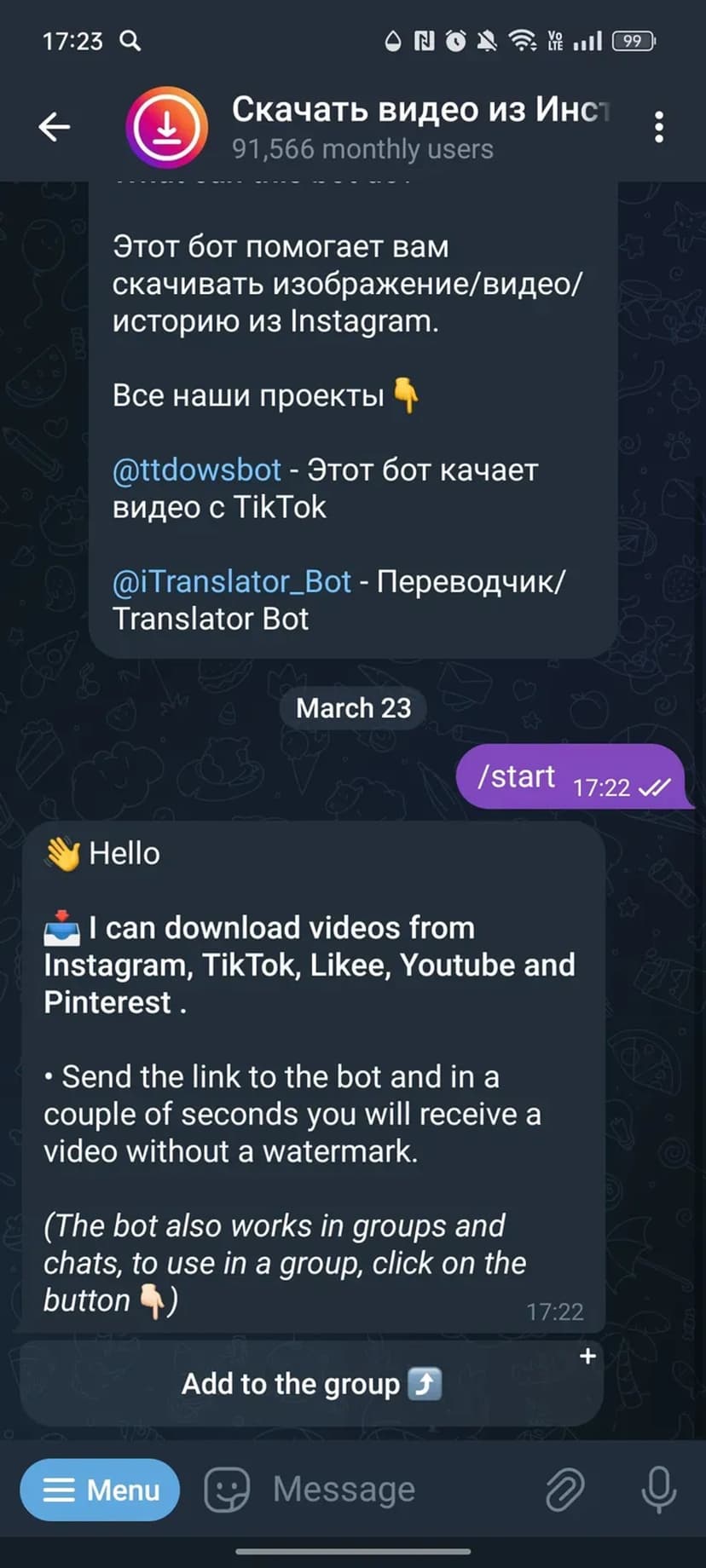Open the @iTranslator_Bot link
706x1568 pixels.
pos(232,581)
